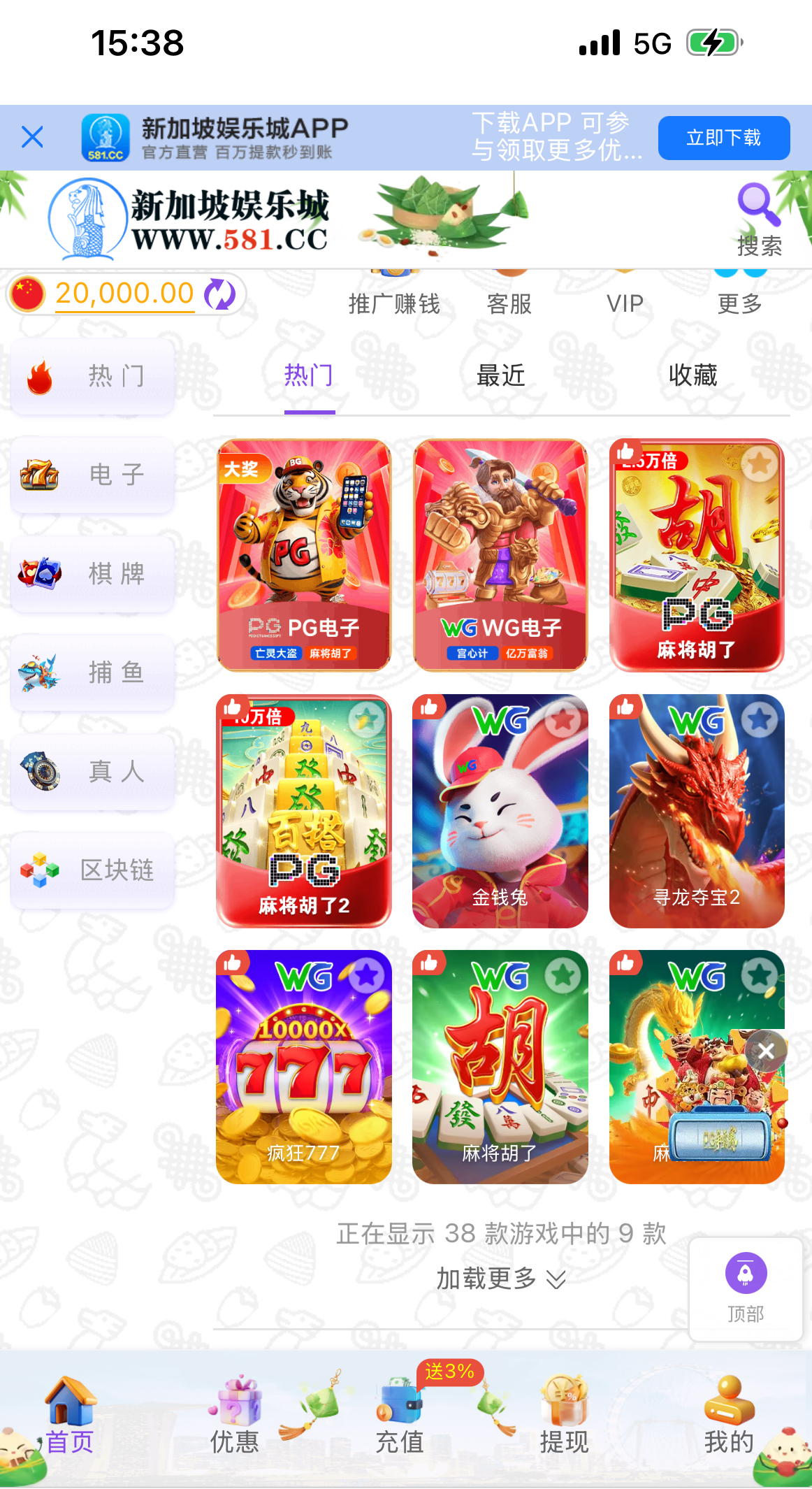Open the 搜索 search icon
Screen dimensions: 812x1489
759,219
